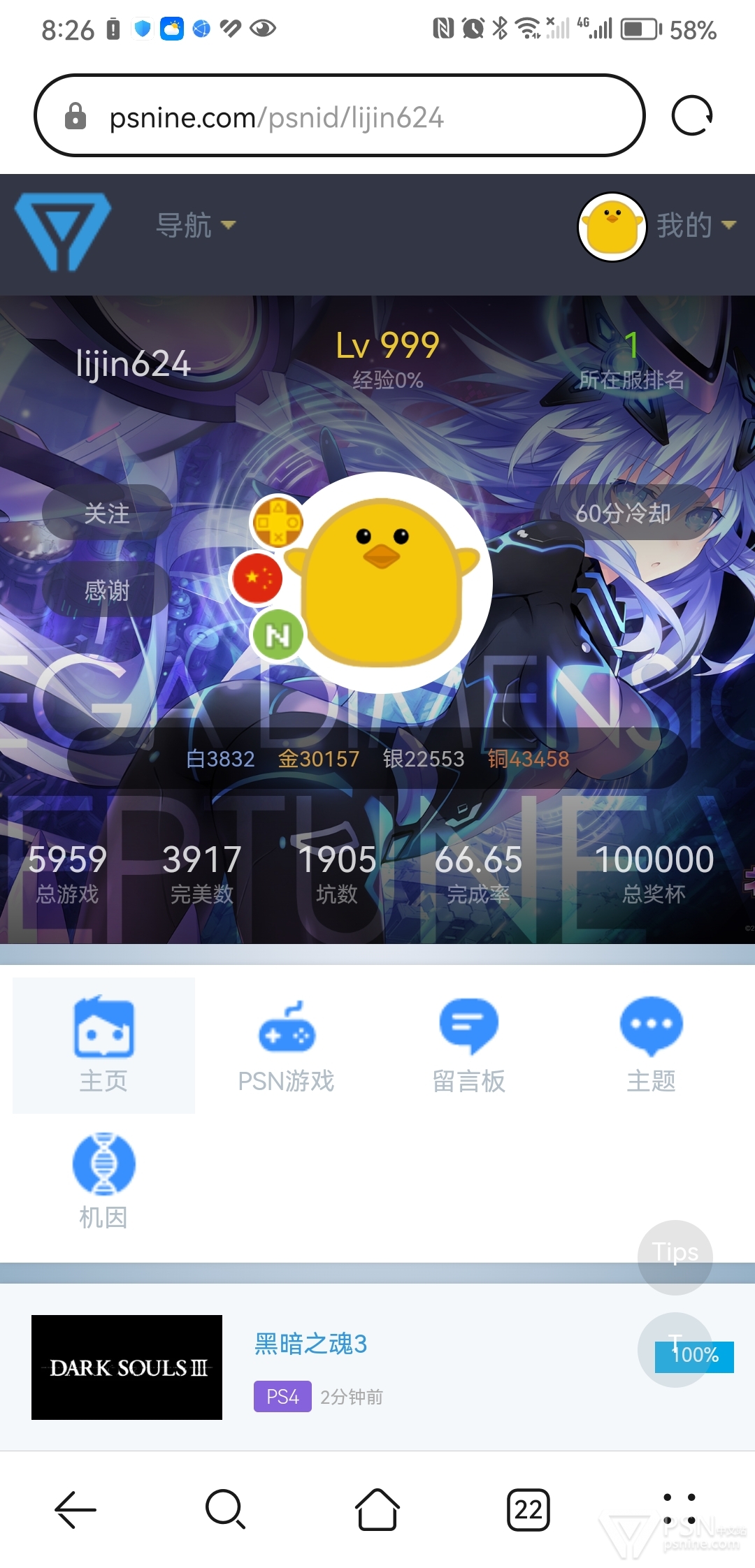Switch to the 主题 tab
The width and height of the screenshot is (755, 1568).
(652, 1045)
